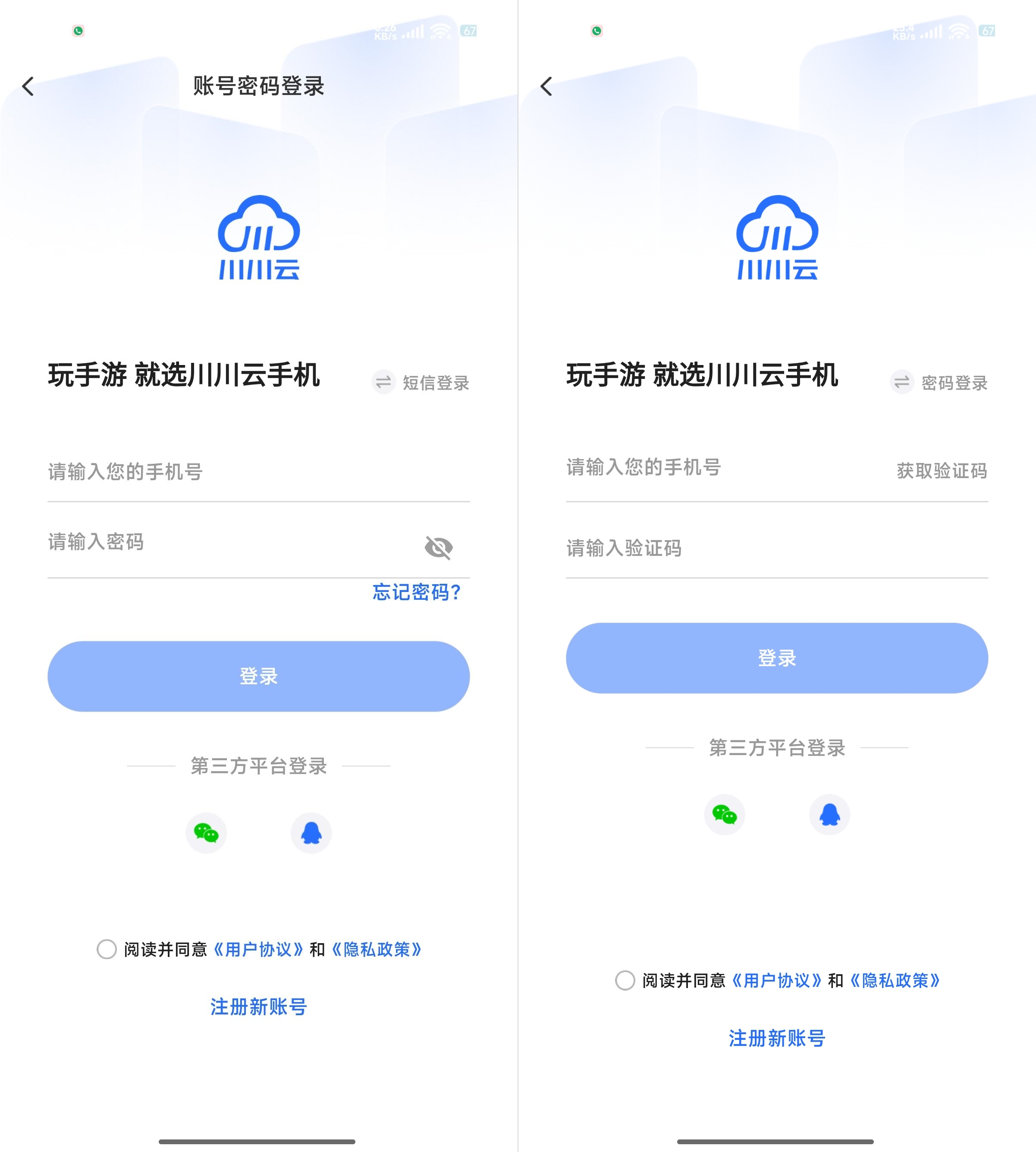Tap 注册新账号 on the SMS code login screen
The height and width of the screenshot is (1152, 1036).
[776, 1038]
